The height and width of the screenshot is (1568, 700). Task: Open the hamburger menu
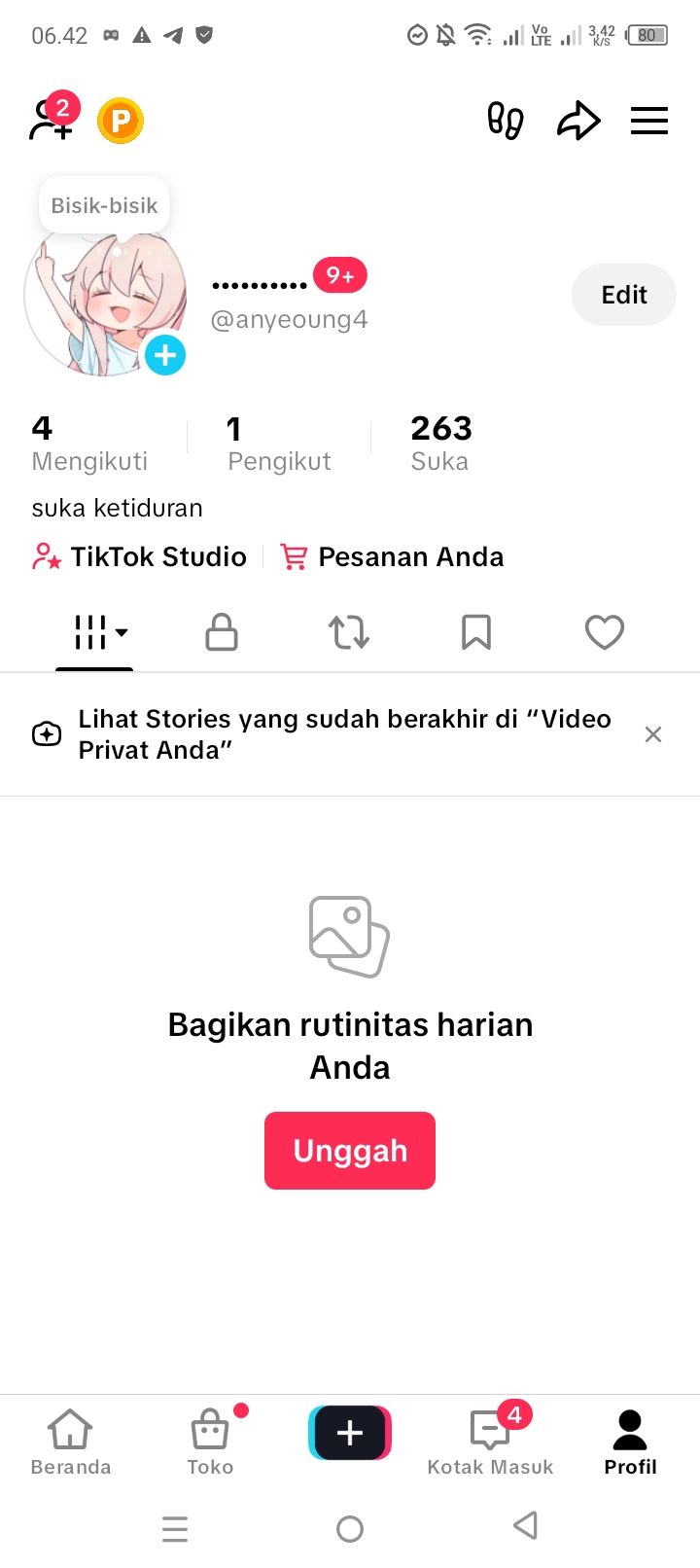649,122
